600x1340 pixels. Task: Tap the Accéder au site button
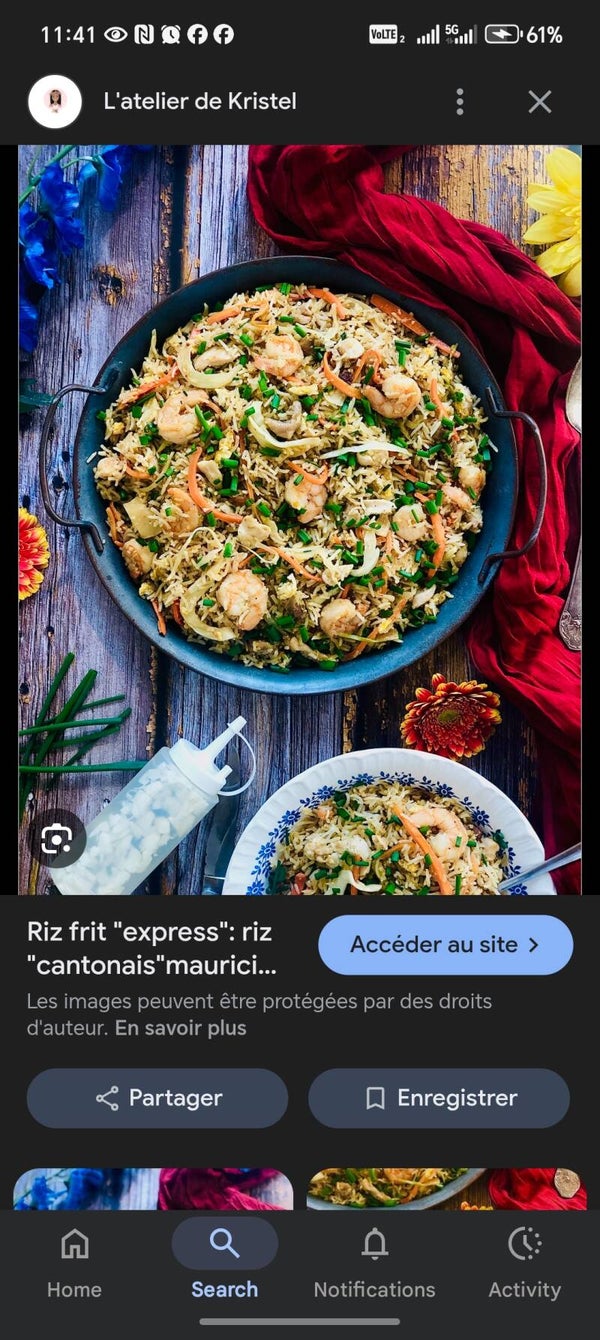[445, 945]
